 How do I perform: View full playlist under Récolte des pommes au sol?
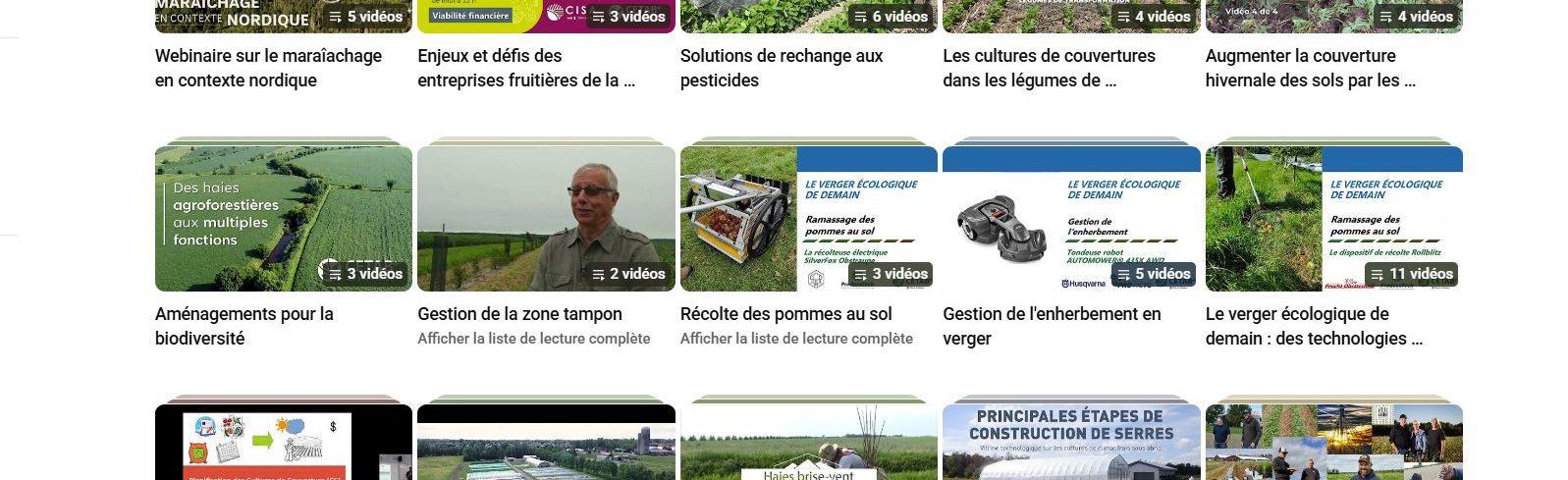tap(796, 339)
